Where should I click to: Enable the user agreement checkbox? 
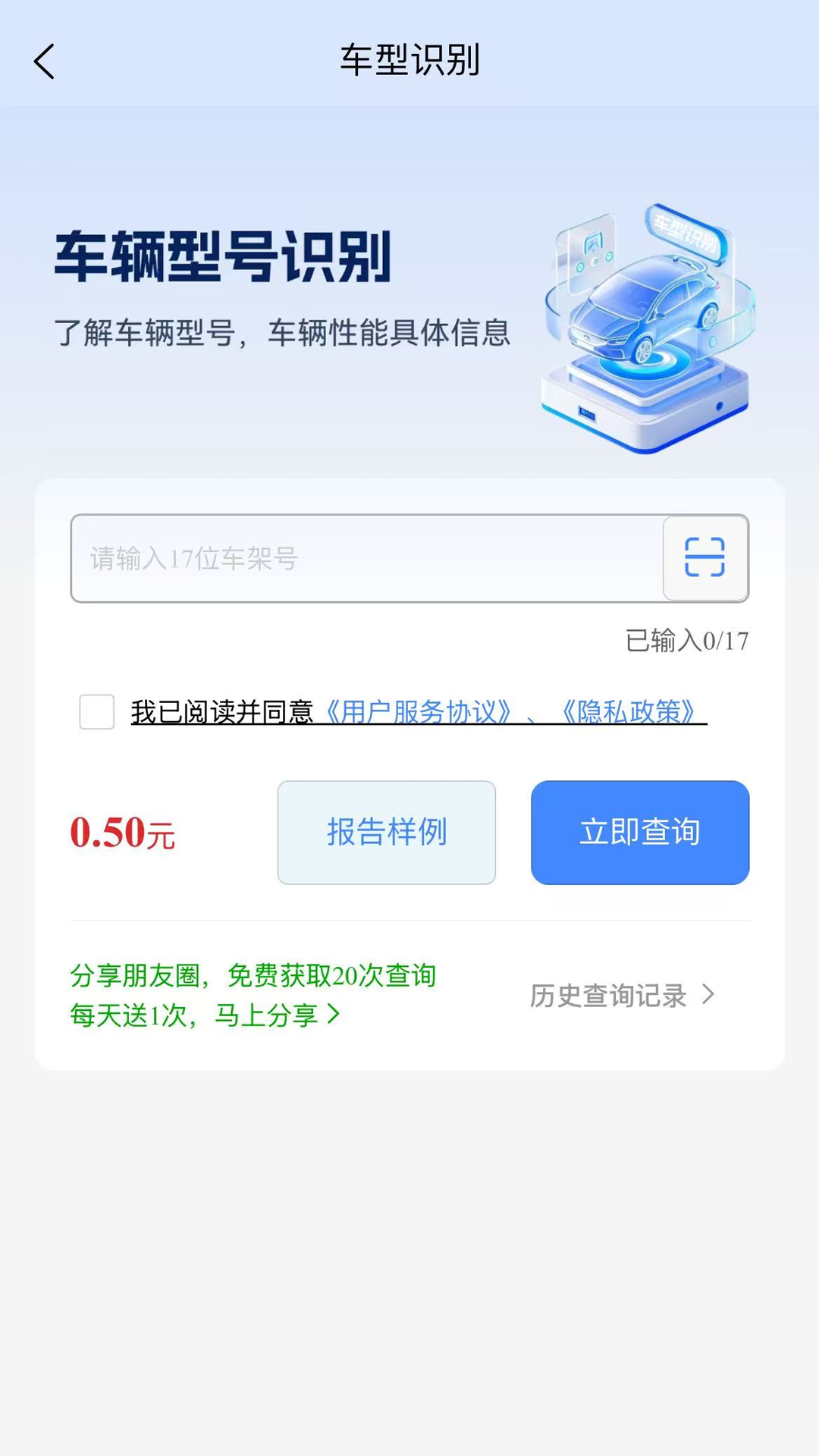click(x=96, y=711)
